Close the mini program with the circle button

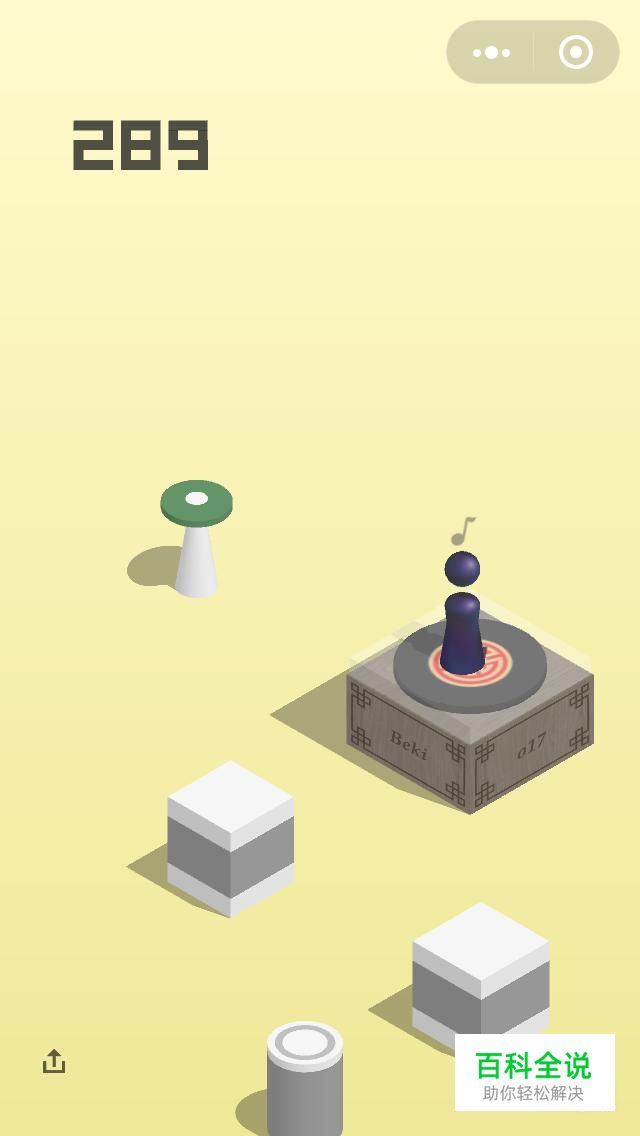coord(576,52)
